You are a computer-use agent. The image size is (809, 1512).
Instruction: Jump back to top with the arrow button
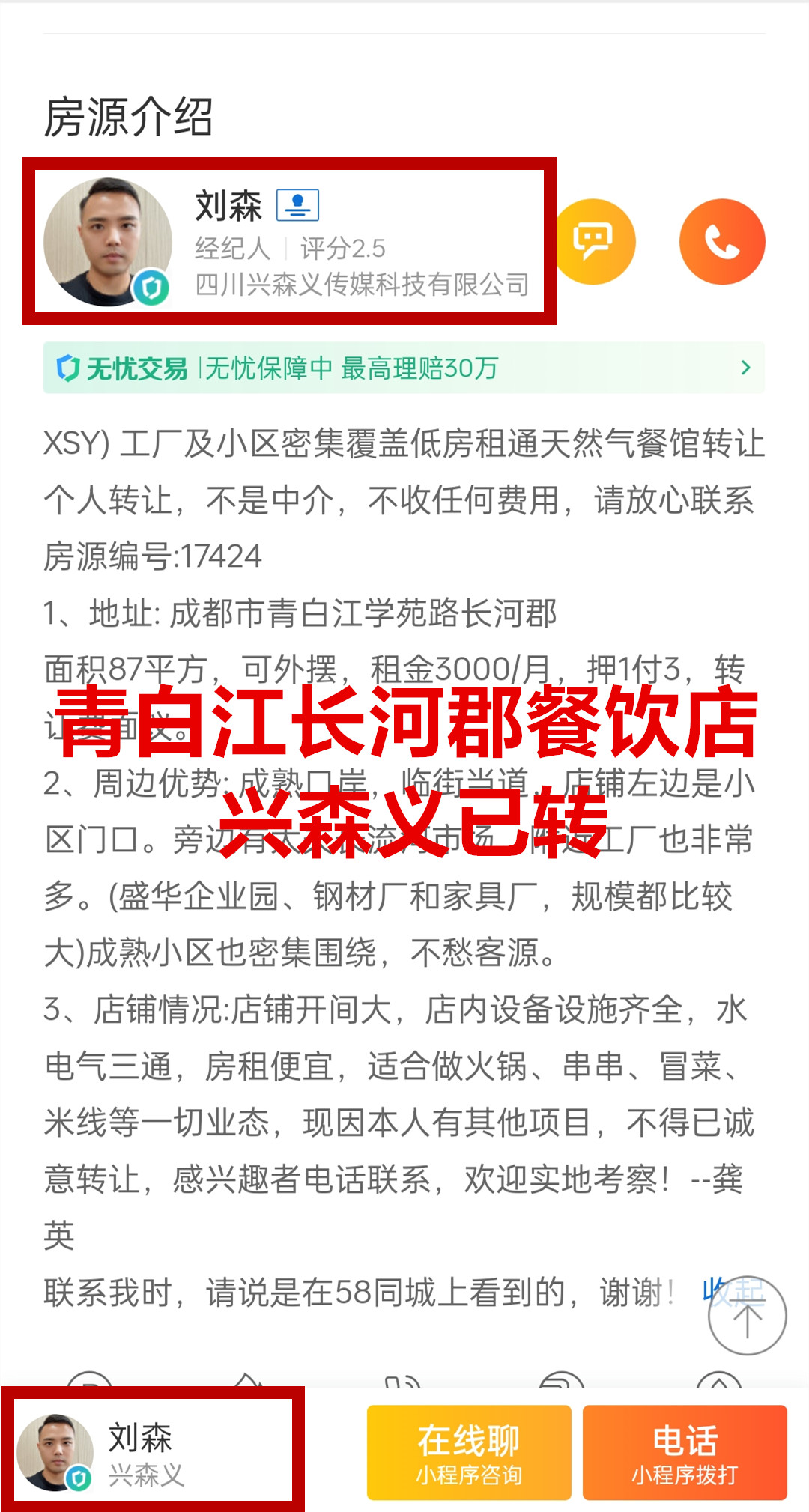pyautogui.click(x=747, y=1317)
